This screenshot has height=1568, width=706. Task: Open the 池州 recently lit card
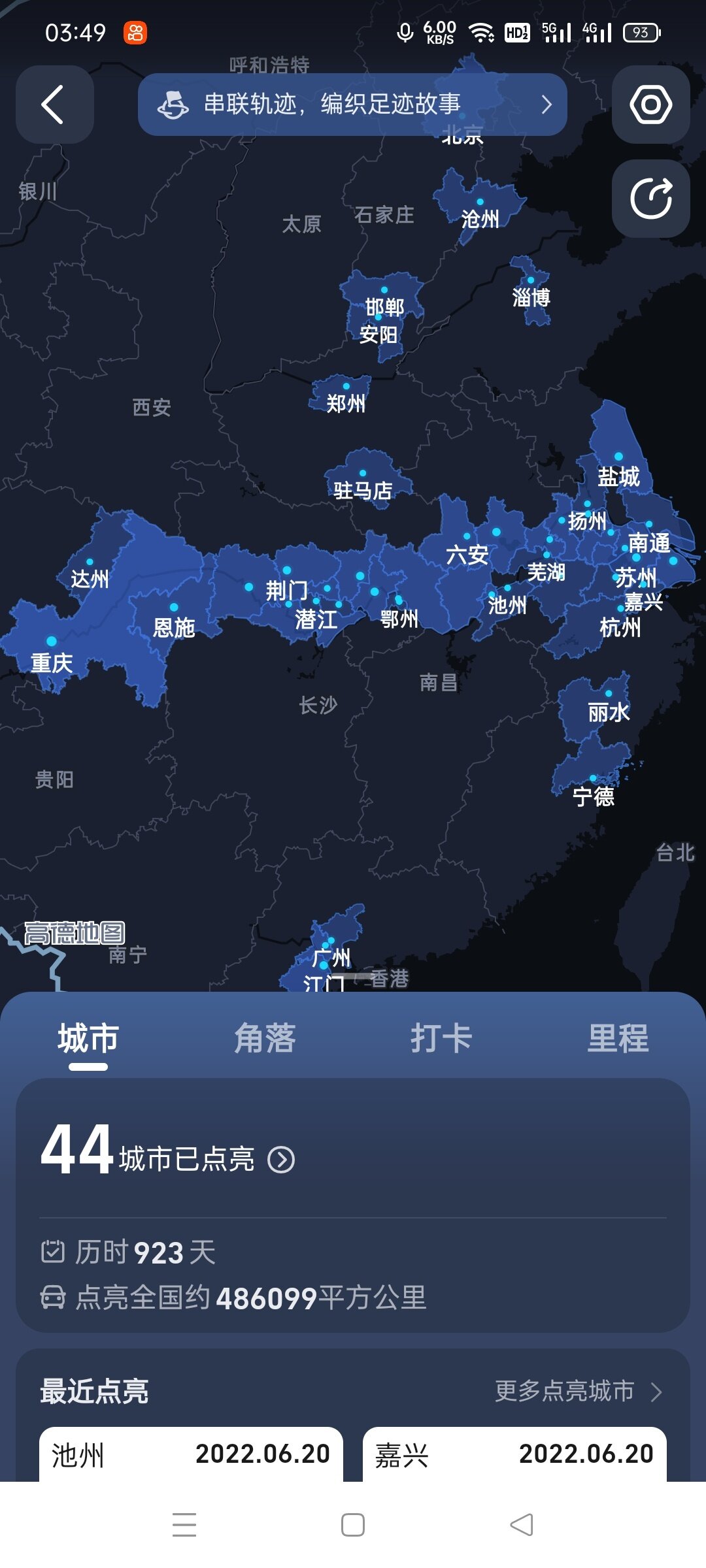click(191, 1454)
